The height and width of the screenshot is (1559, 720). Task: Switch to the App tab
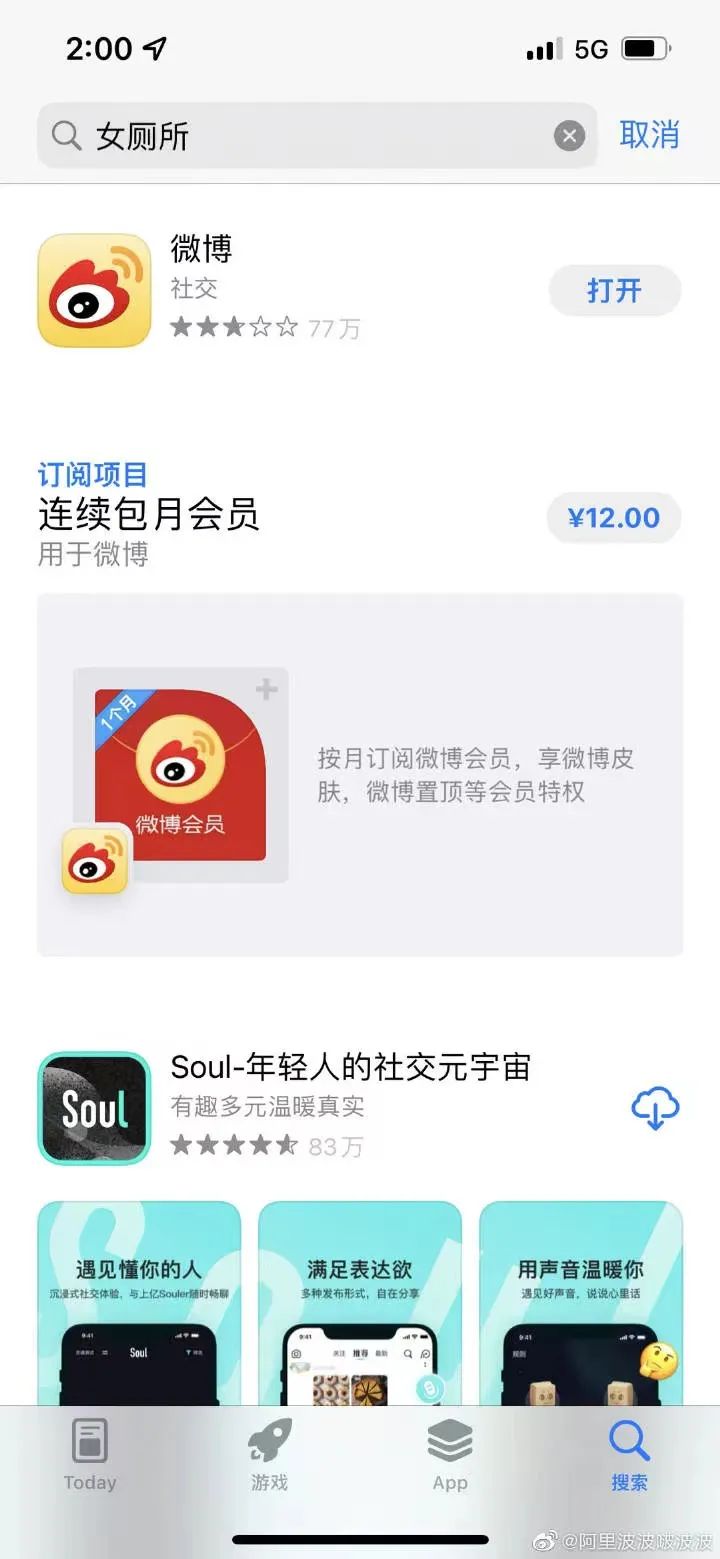[450, 1455]
